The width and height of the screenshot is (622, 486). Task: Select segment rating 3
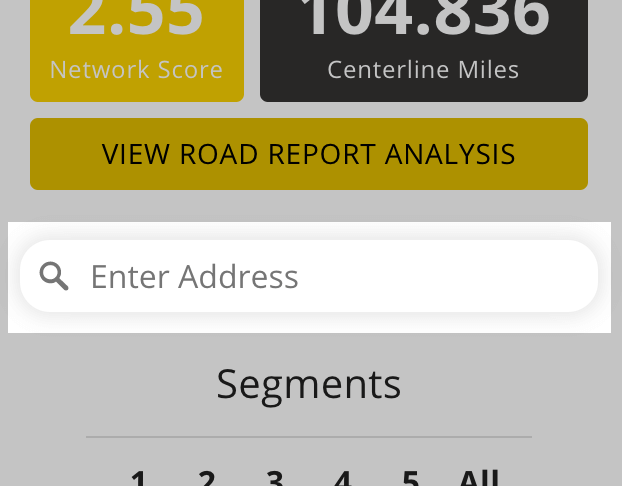[275, 477]
